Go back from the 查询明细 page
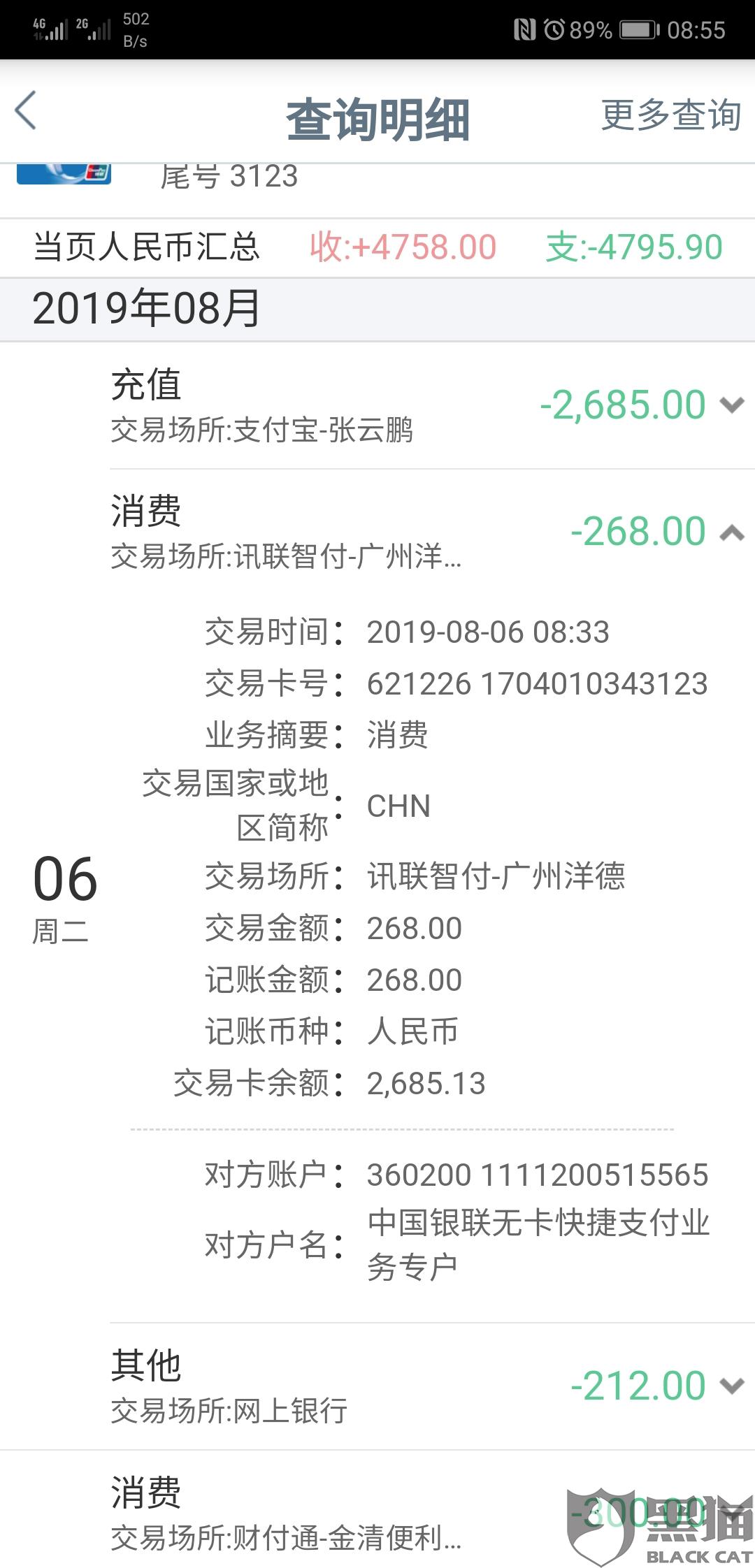 [x=27, y=111]
